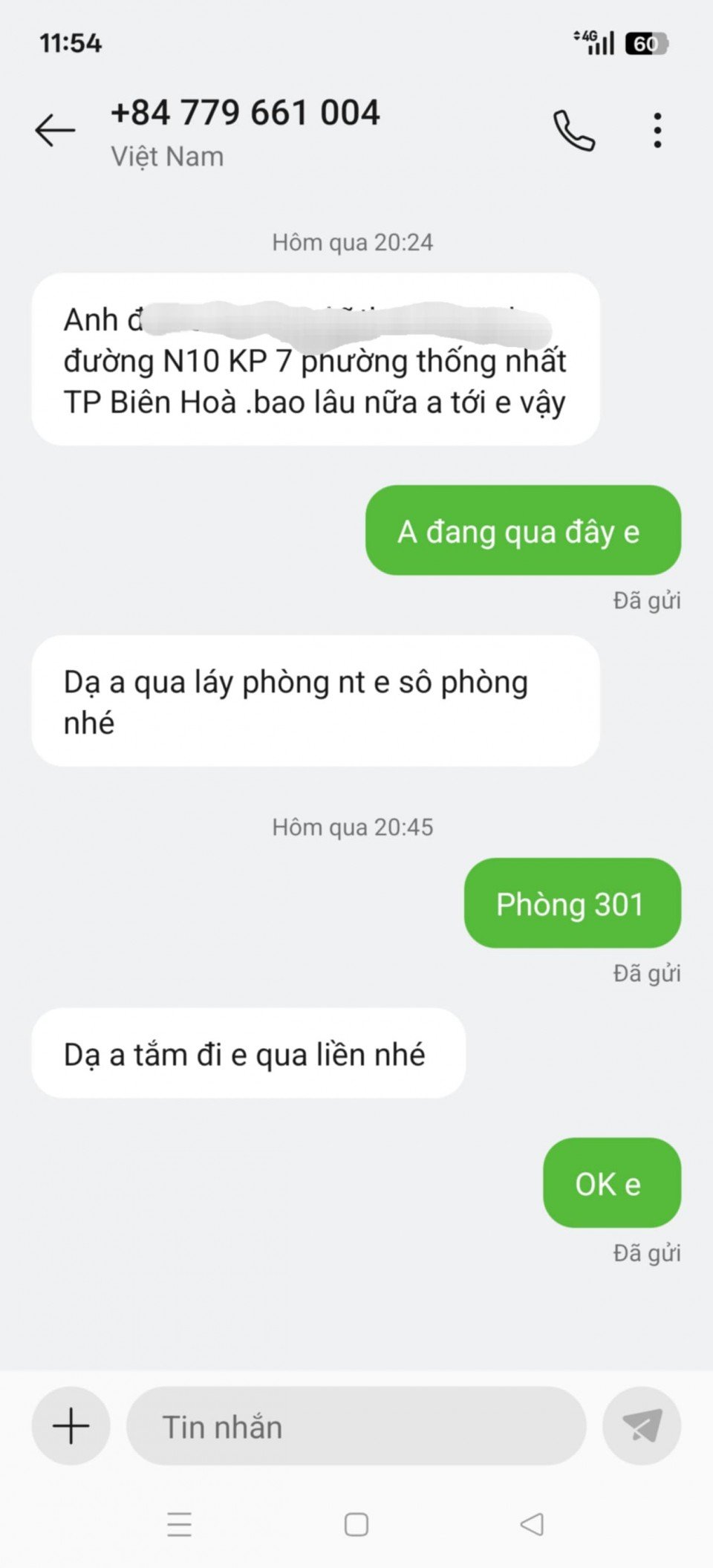Send the message with paper plane

(x=642, y=1426)
